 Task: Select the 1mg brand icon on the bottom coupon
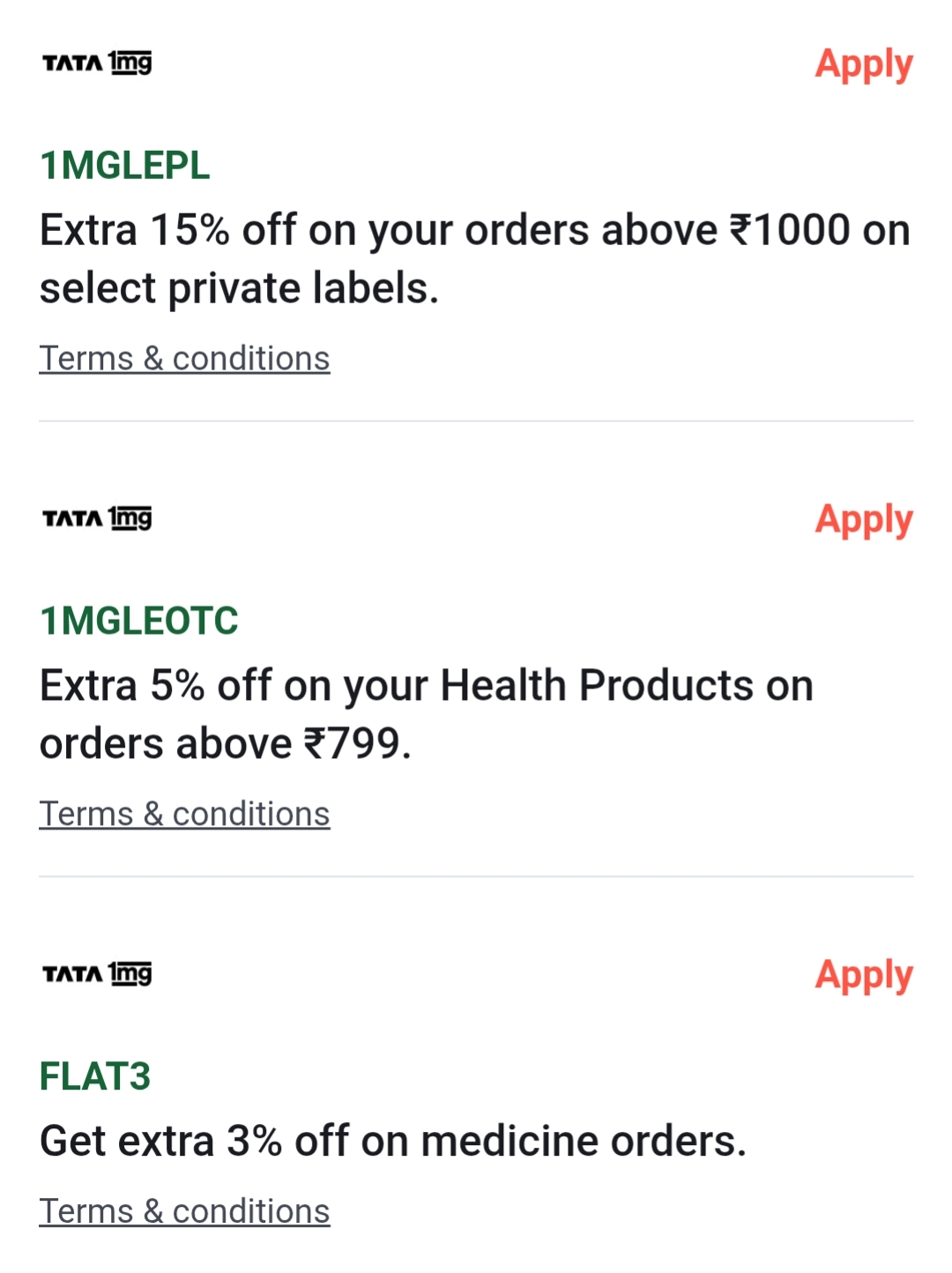coord(130,973)
